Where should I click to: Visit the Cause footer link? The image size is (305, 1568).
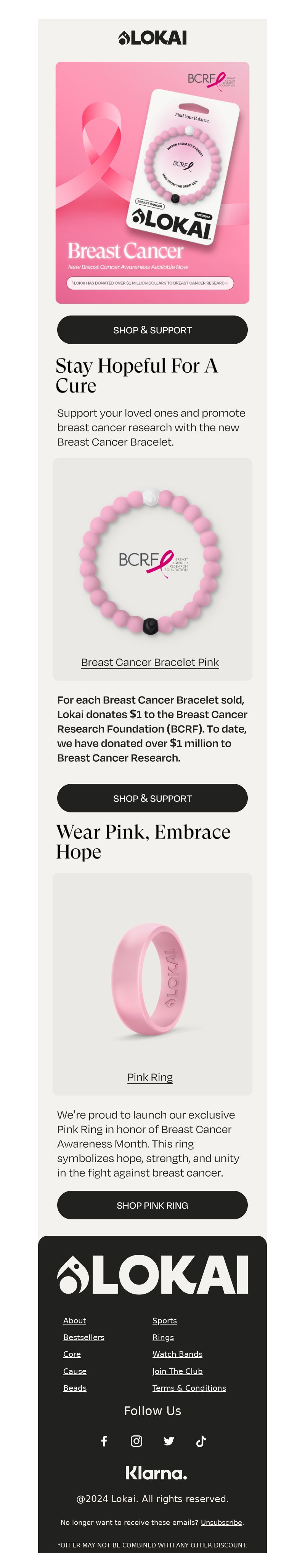tap(75, 1371)
